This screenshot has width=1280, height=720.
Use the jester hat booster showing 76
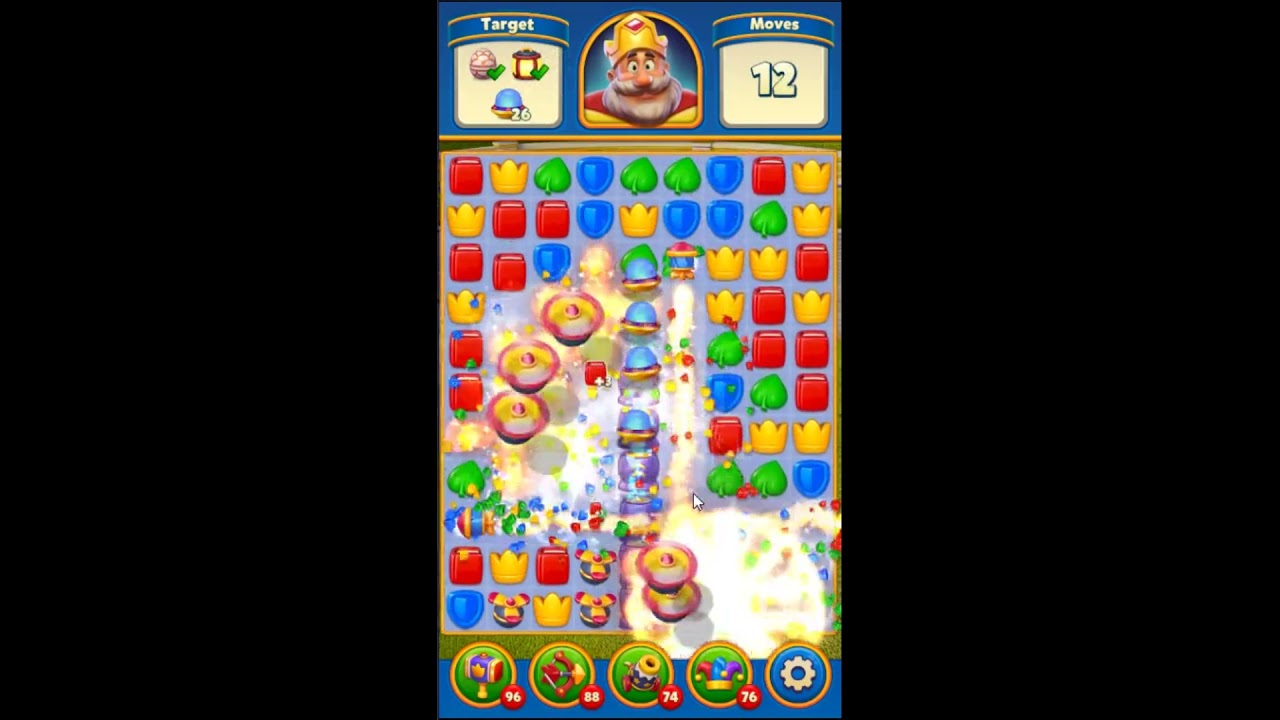click(718, 673)
